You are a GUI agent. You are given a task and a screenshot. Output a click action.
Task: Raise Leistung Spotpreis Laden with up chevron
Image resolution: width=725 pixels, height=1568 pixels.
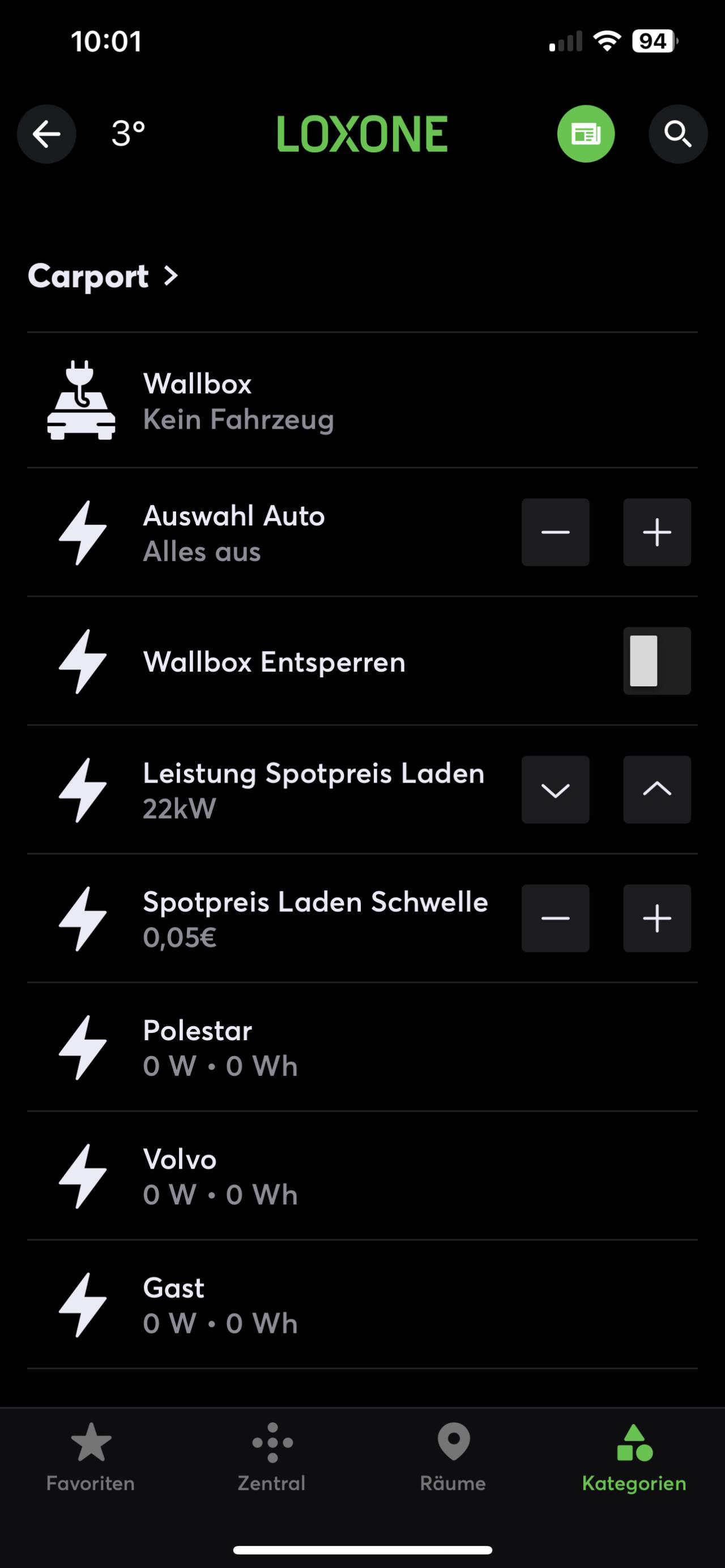click(x=657, y=789)
